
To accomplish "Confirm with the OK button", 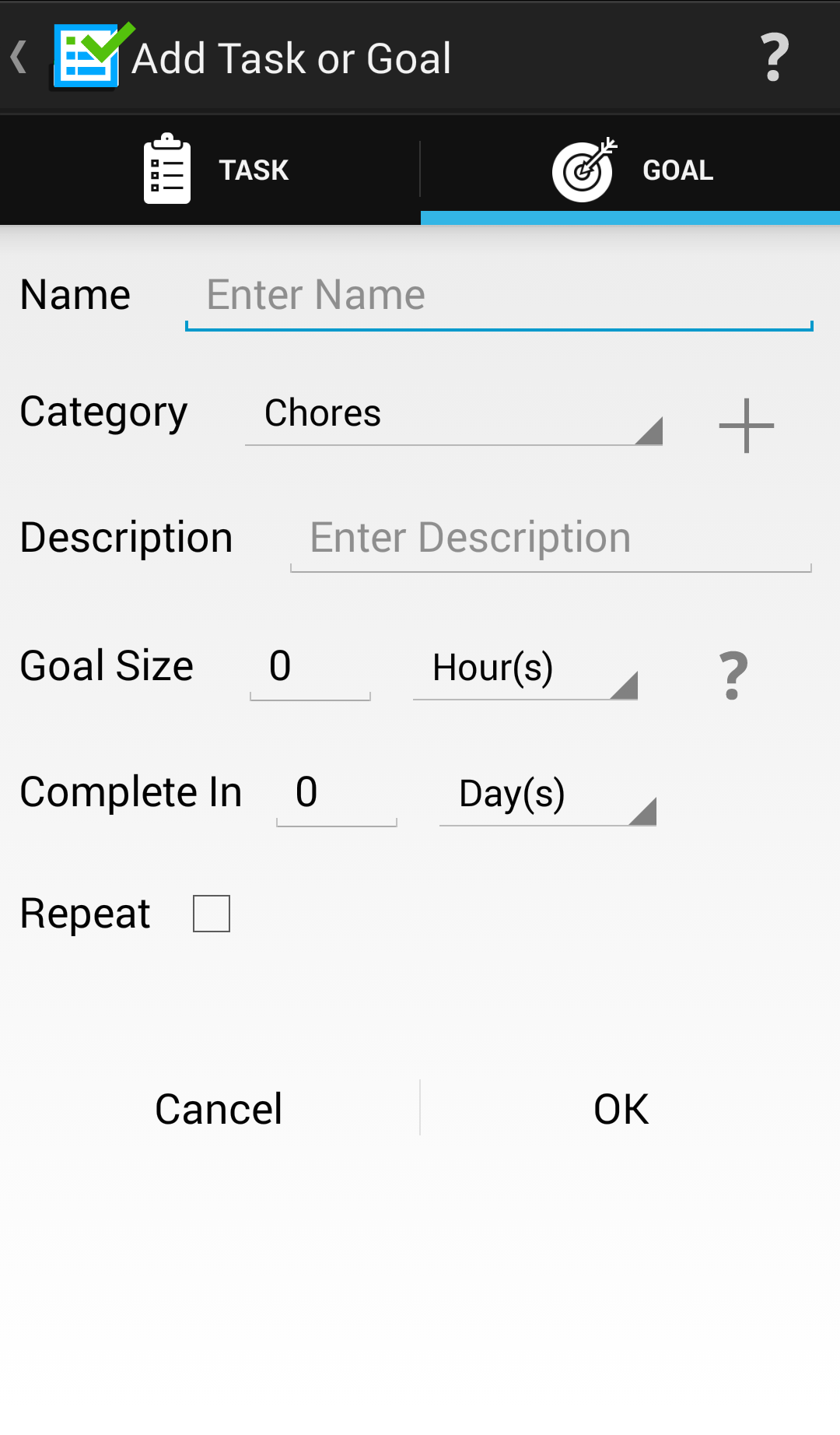I will click(x=621, y=1108).
